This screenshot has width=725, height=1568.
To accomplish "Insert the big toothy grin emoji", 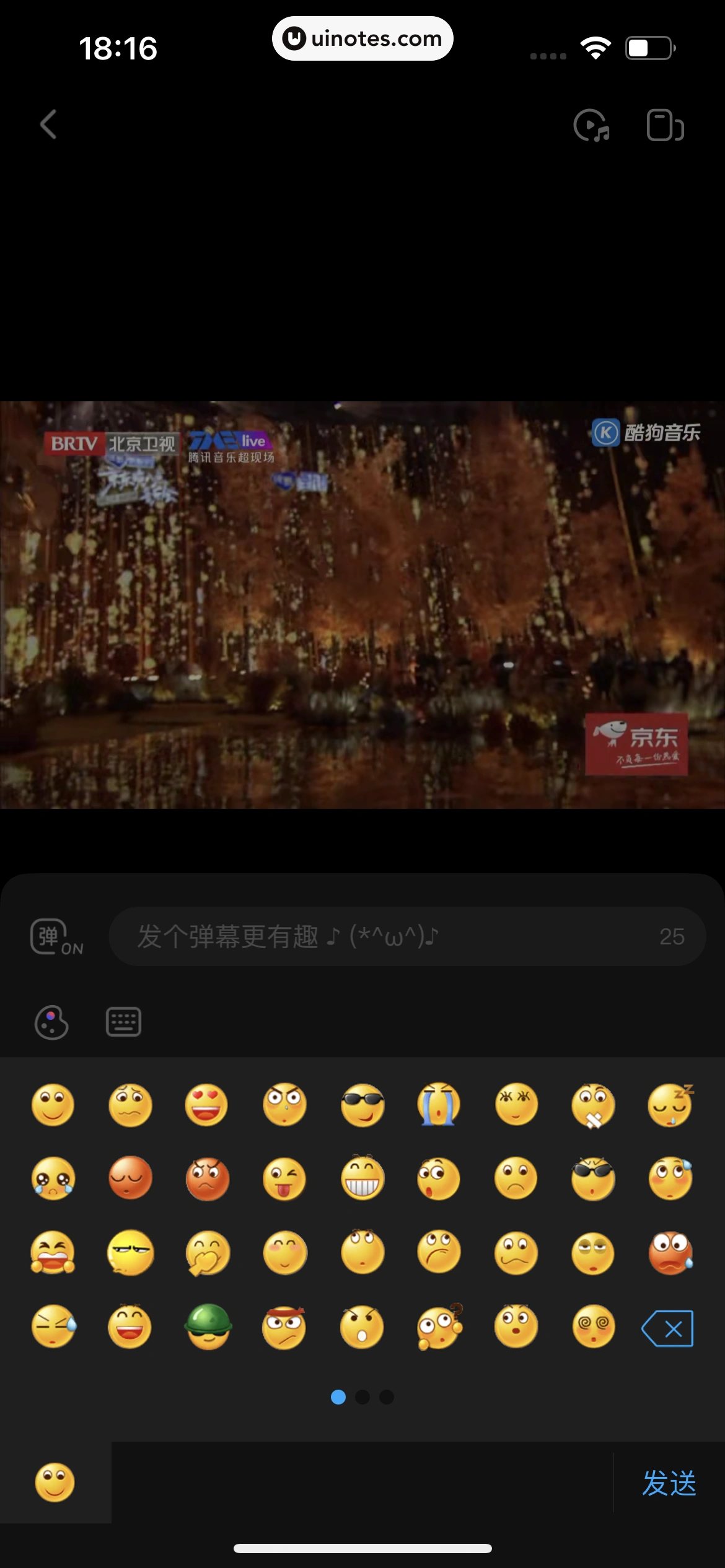I will point(362,1178).
